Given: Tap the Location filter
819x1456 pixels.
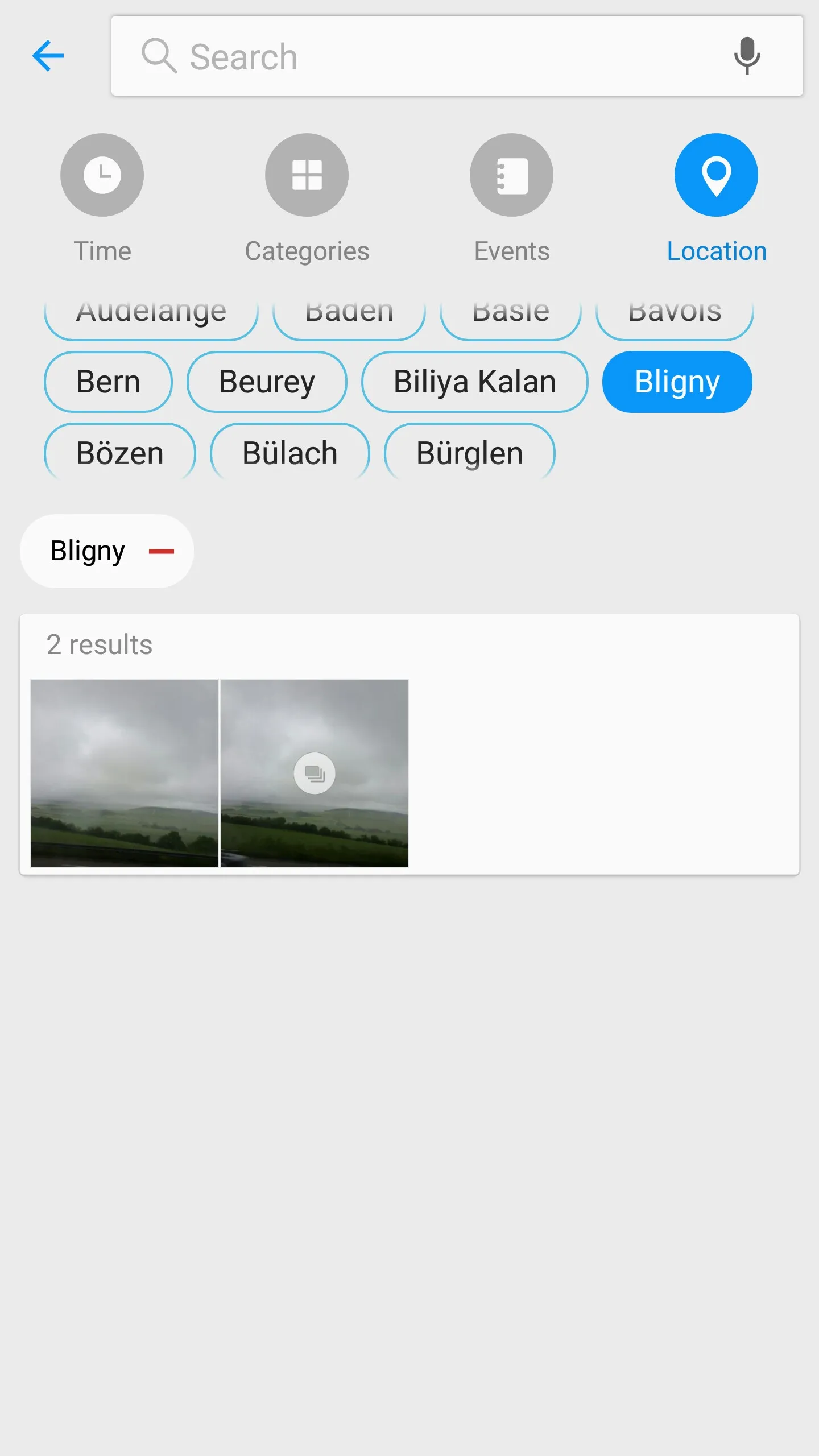Looking at the screenshot, I should pyautogui.click(x=716, y=175).
